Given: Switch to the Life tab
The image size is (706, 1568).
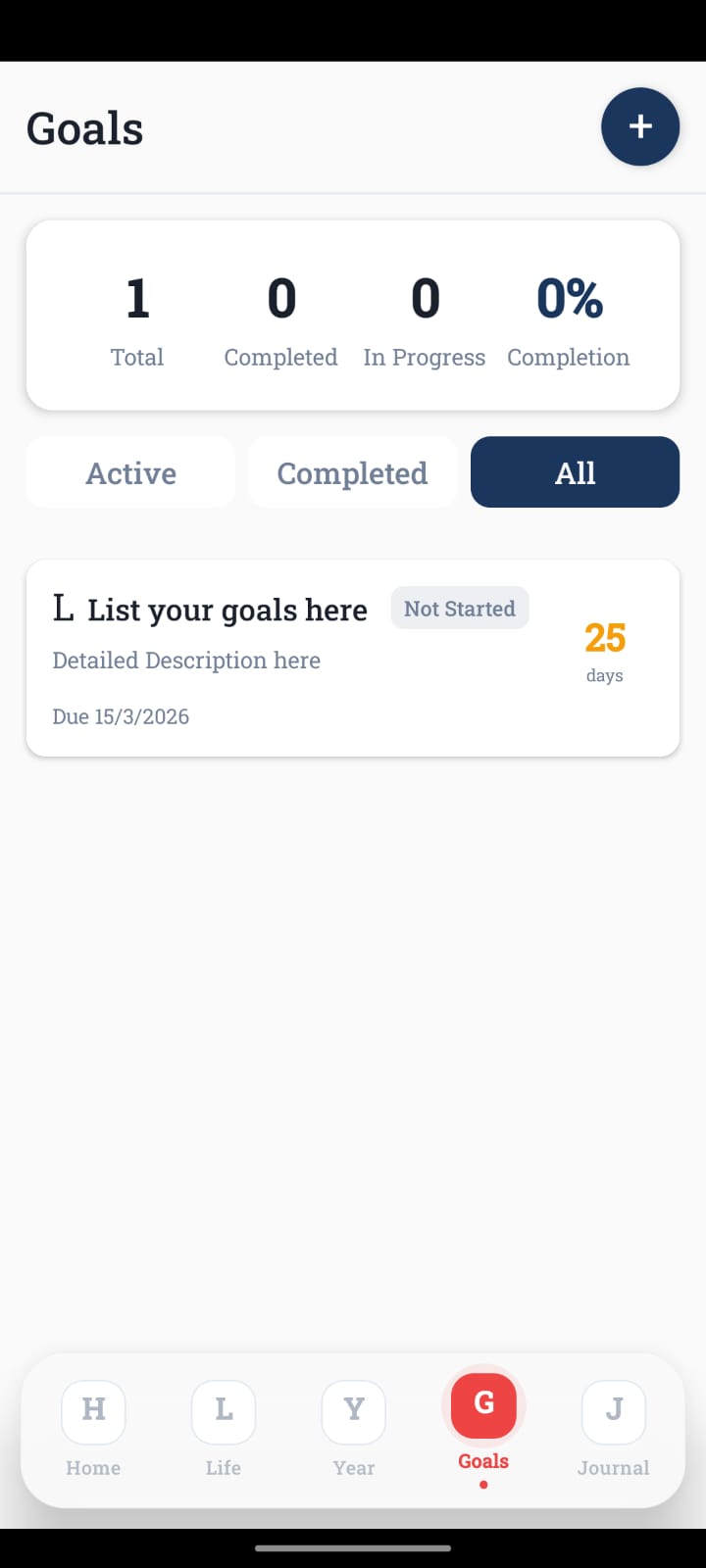Looking at the screenshot, I should click(x=224, y=1426).
